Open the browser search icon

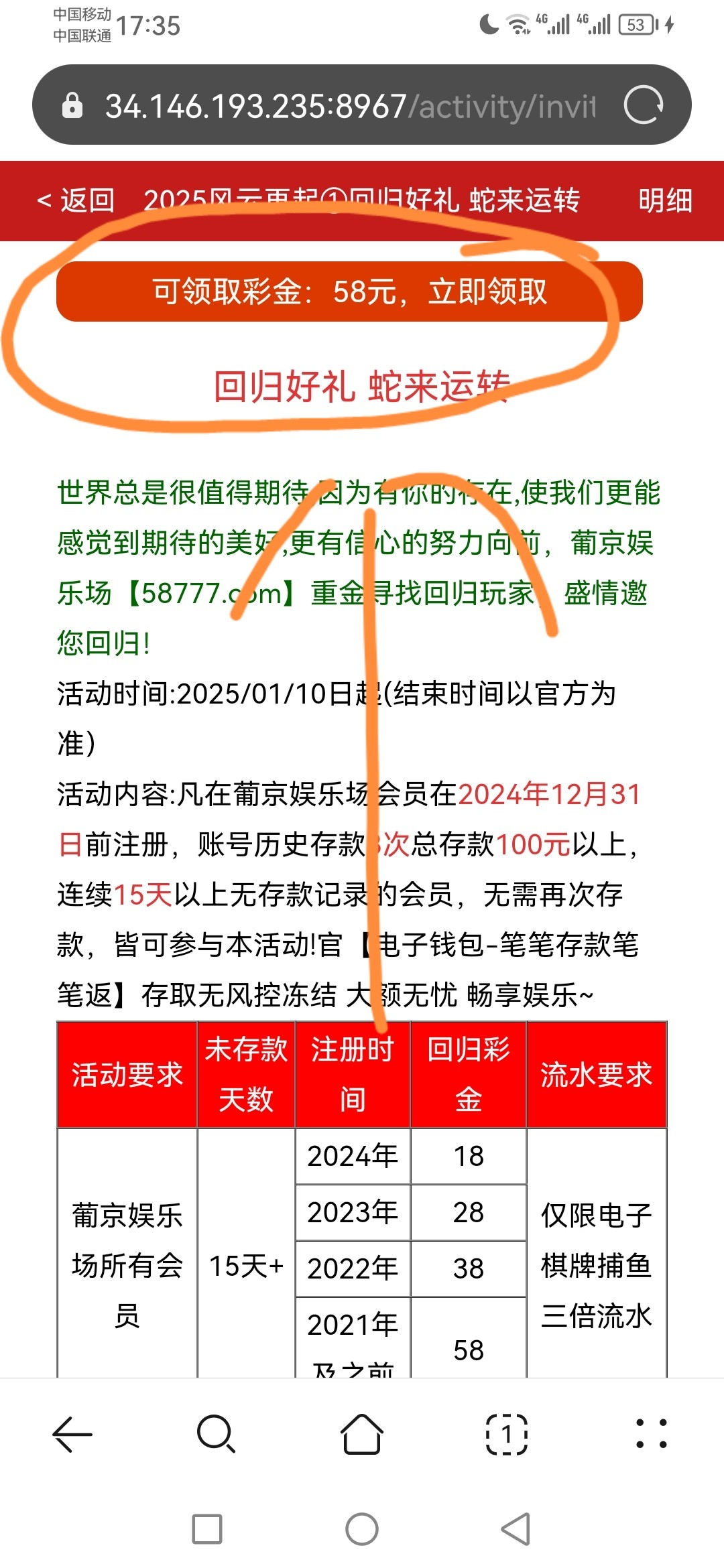click(x=216, y=1435)
